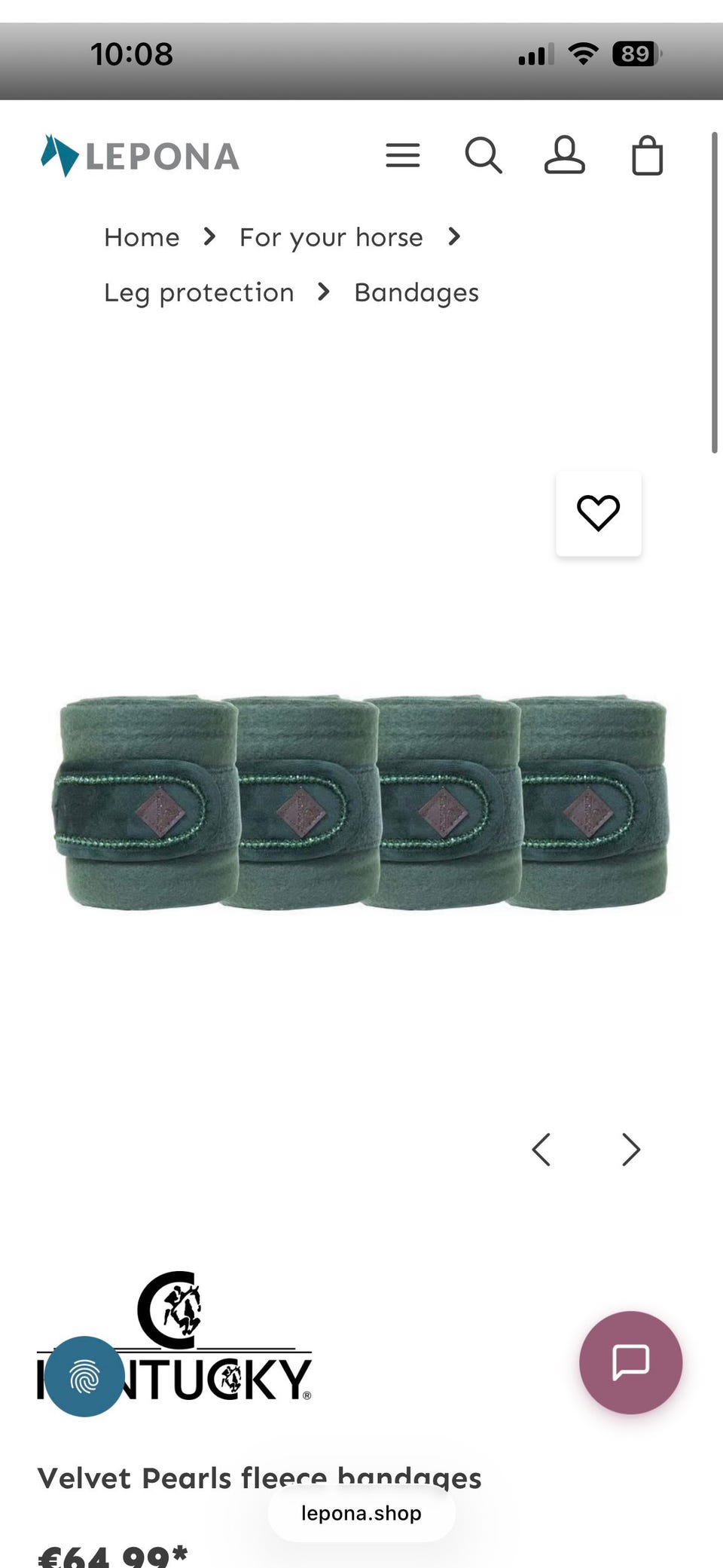The width and height of the screenshot is (723, 1568).
Task: Open the fingerprint privacy settings button
Action: tap(84, 1377)
